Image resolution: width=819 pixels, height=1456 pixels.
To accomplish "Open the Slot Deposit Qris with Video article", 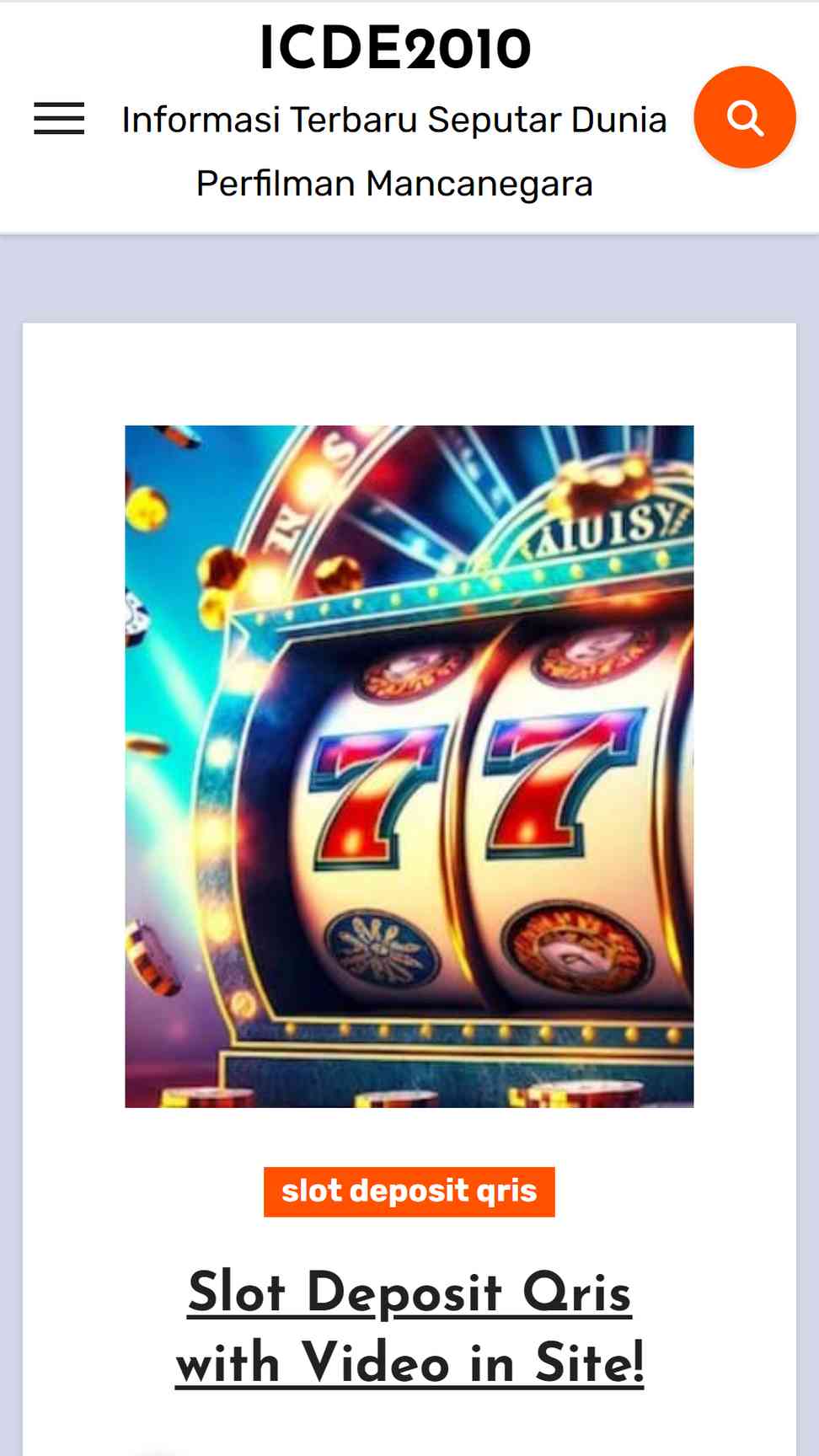I will (x=409, y=1327).
